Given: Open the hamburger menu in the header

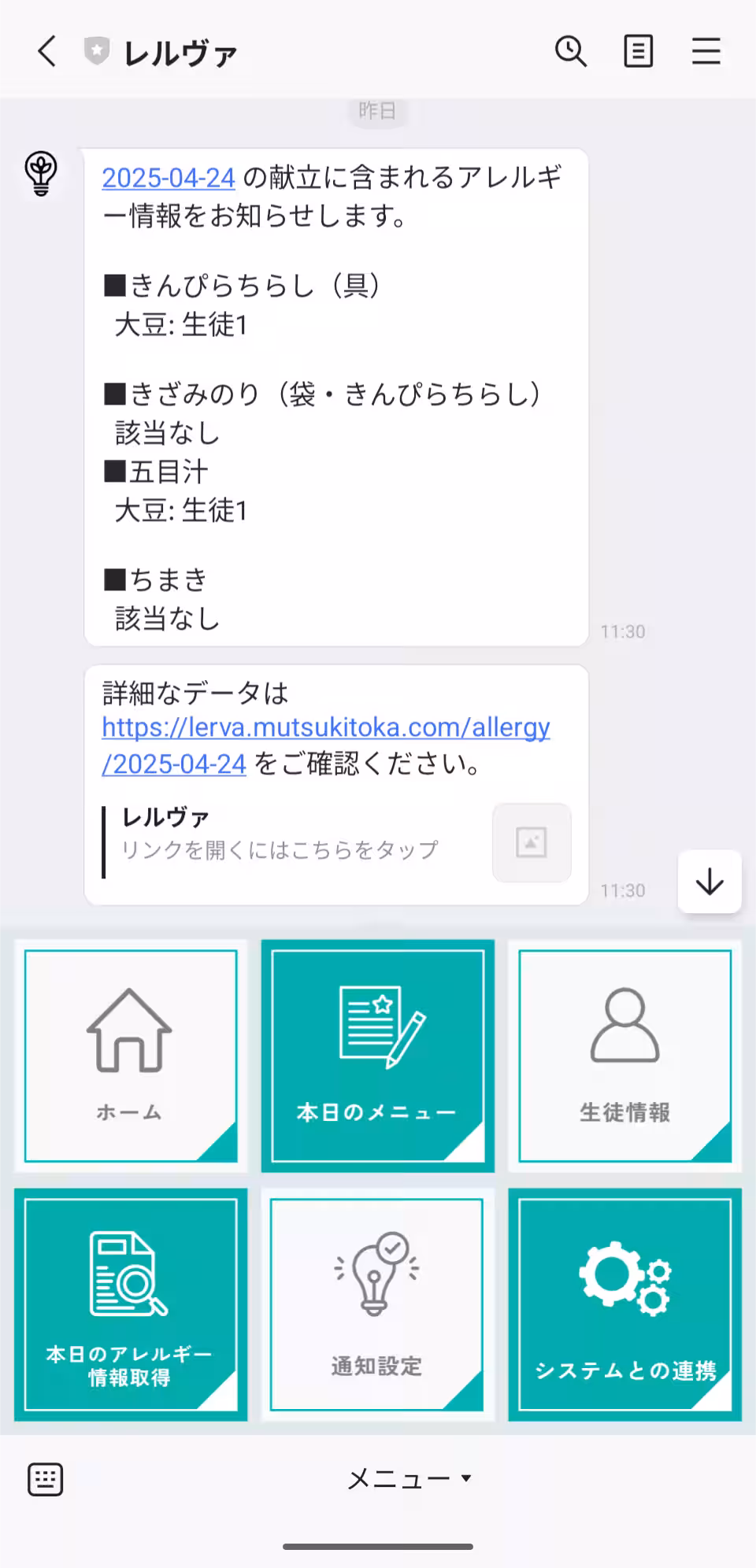Looking at the screenshot, I should pyautogui.click(x=706, y=51).
